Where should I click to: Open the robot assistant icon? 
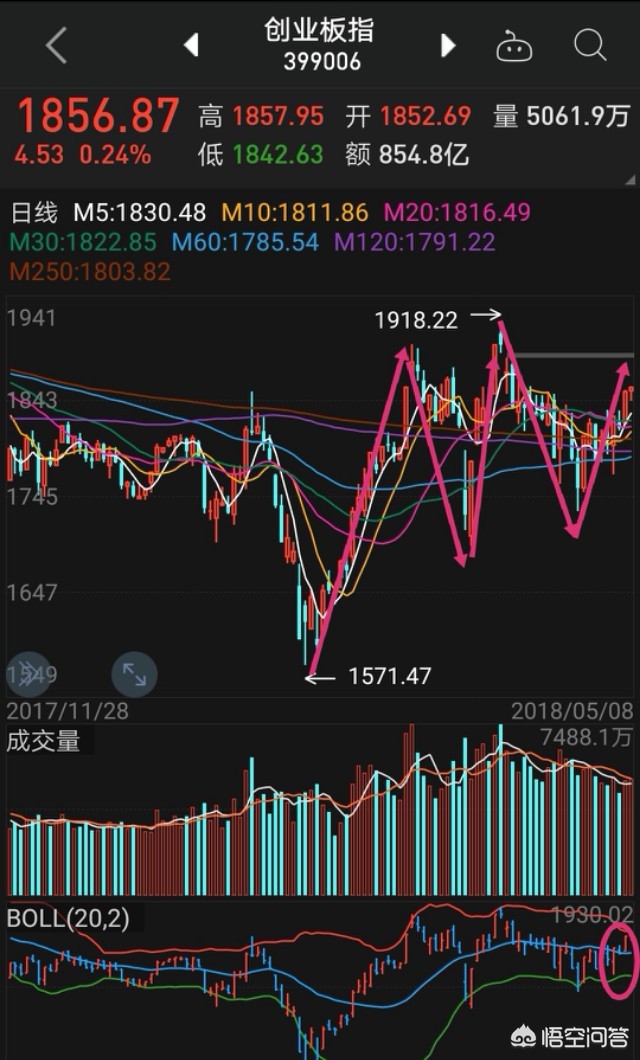click(x=515, y=45)
